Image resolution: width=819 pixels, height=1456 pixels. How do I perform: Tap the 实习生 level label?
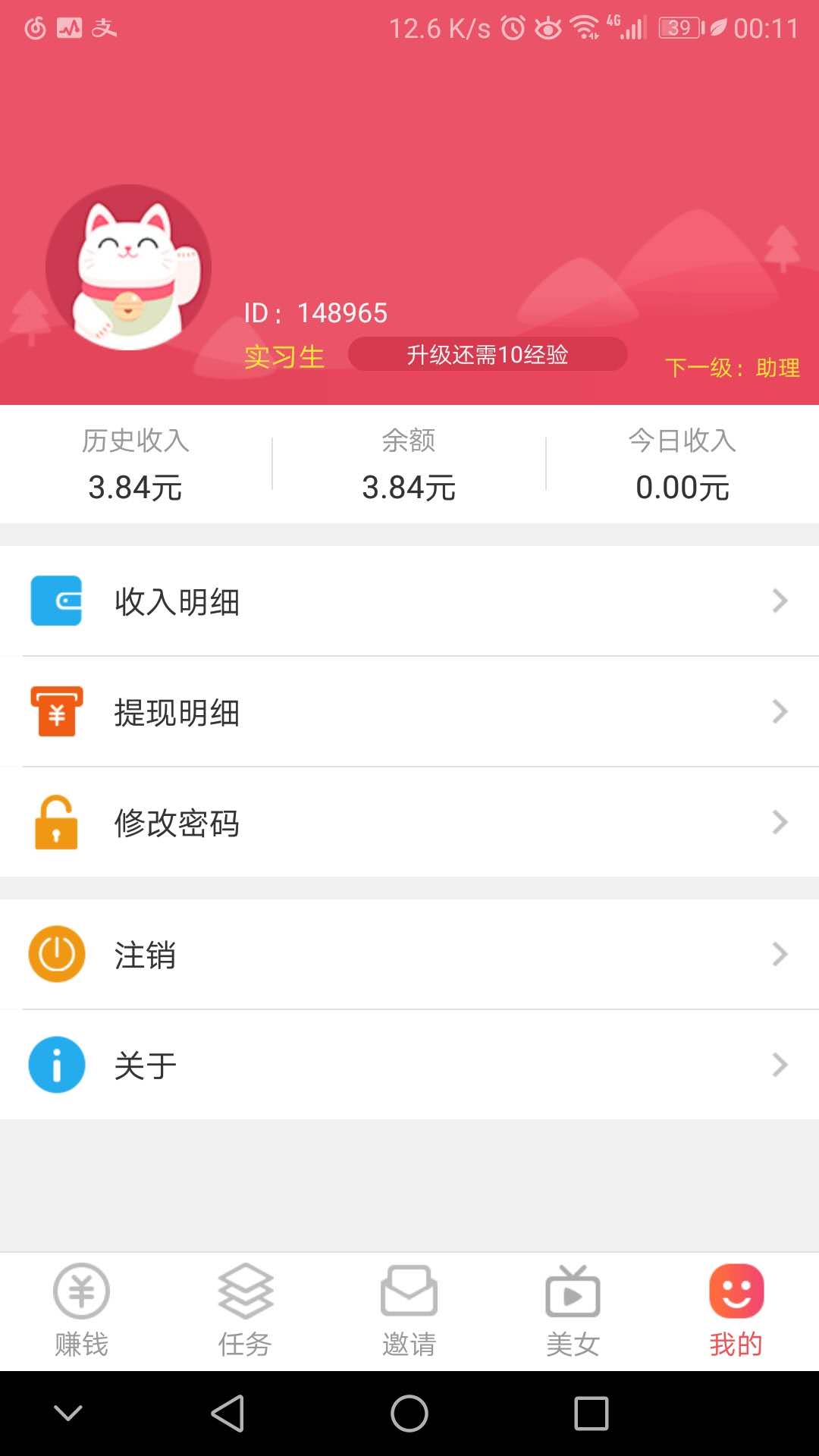click(x=283, y=356)
